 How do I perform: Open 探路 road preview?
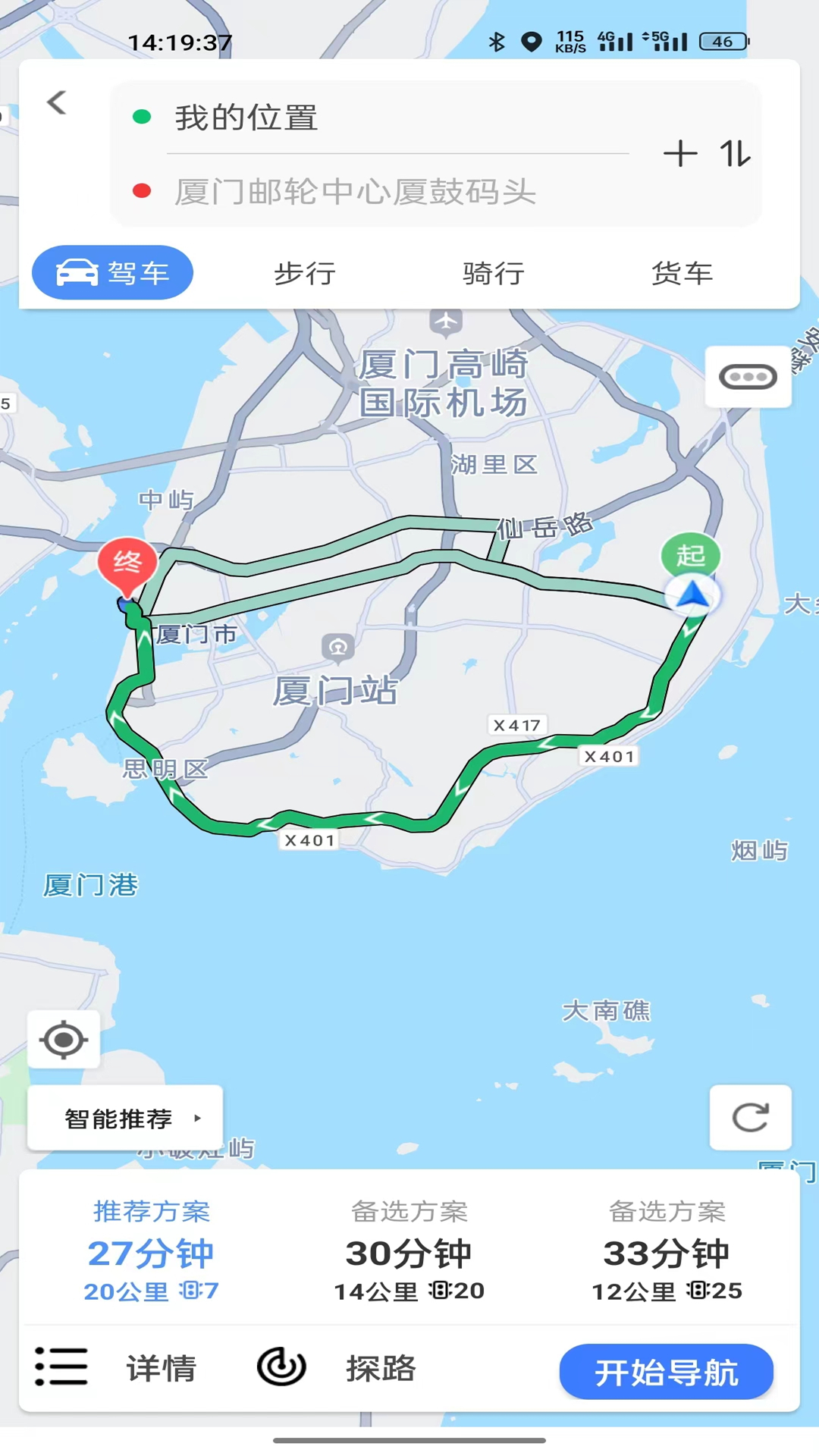point(337,1368)
